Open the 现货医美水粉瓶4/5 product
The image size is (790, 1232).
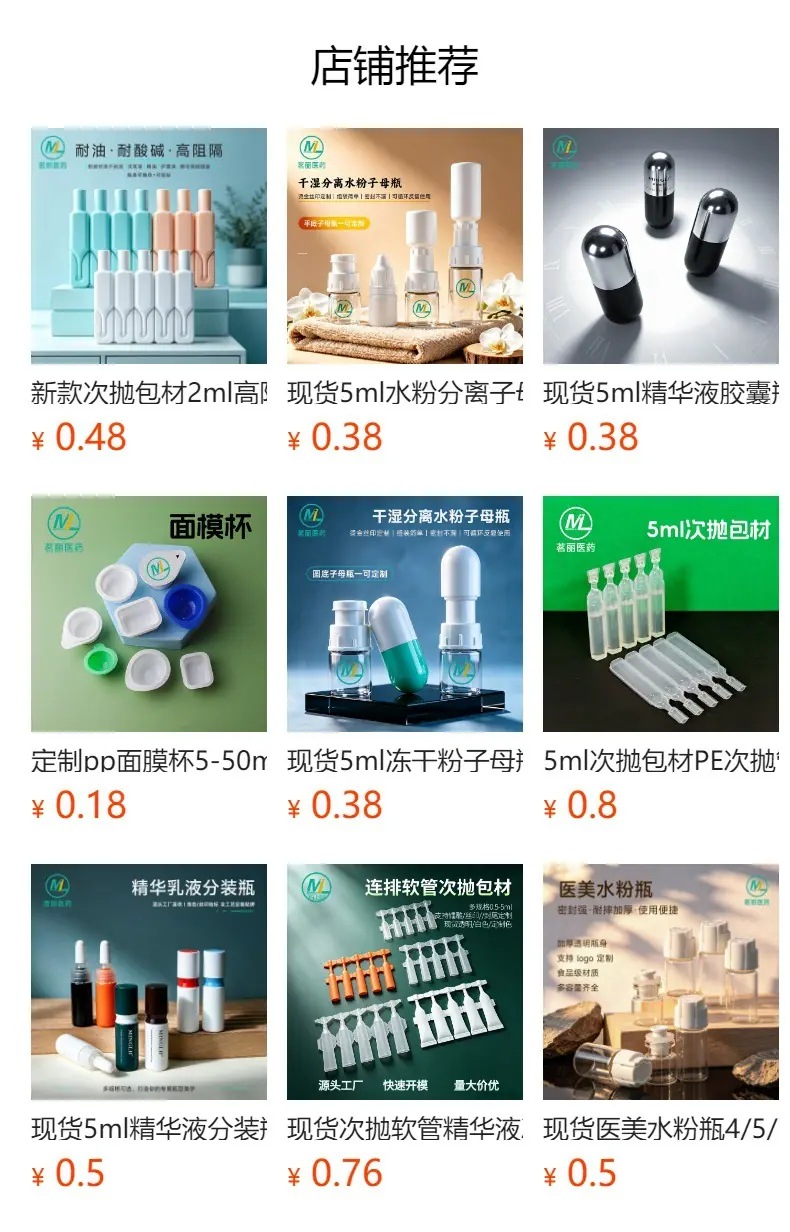pos(661,1028)
